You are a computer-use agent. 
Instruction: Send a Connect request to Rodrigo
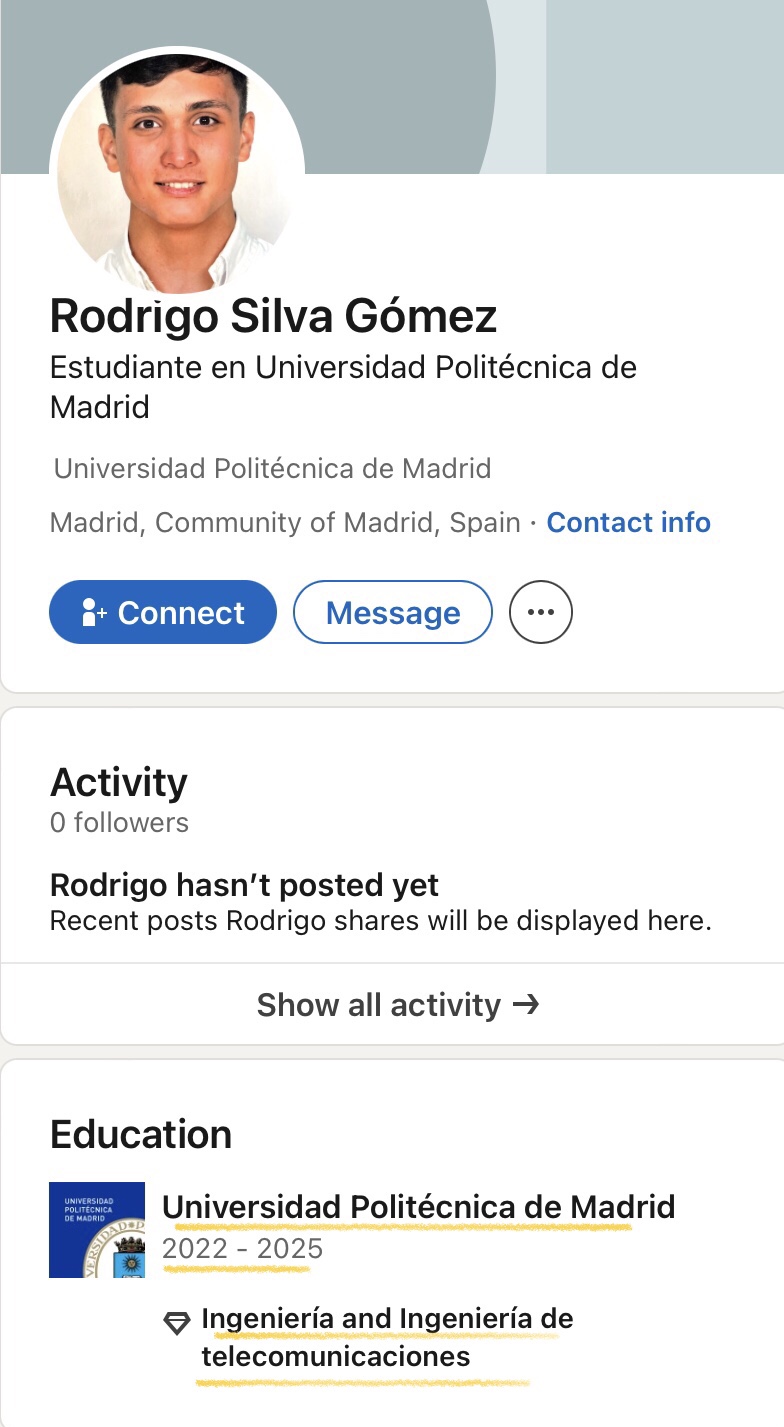pyautogui.click(x=163, y=612)
